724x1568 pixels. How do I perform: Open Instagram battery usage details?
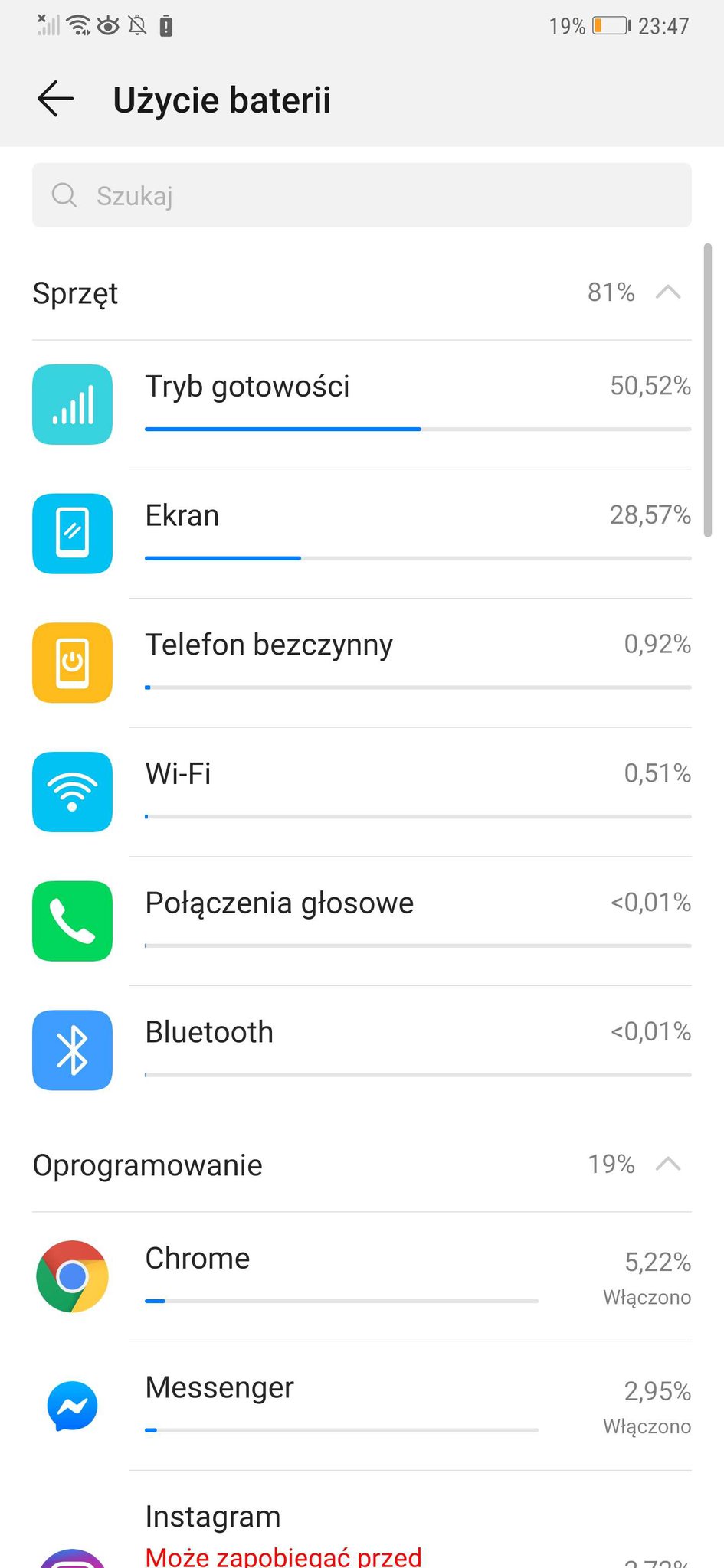362,1531
